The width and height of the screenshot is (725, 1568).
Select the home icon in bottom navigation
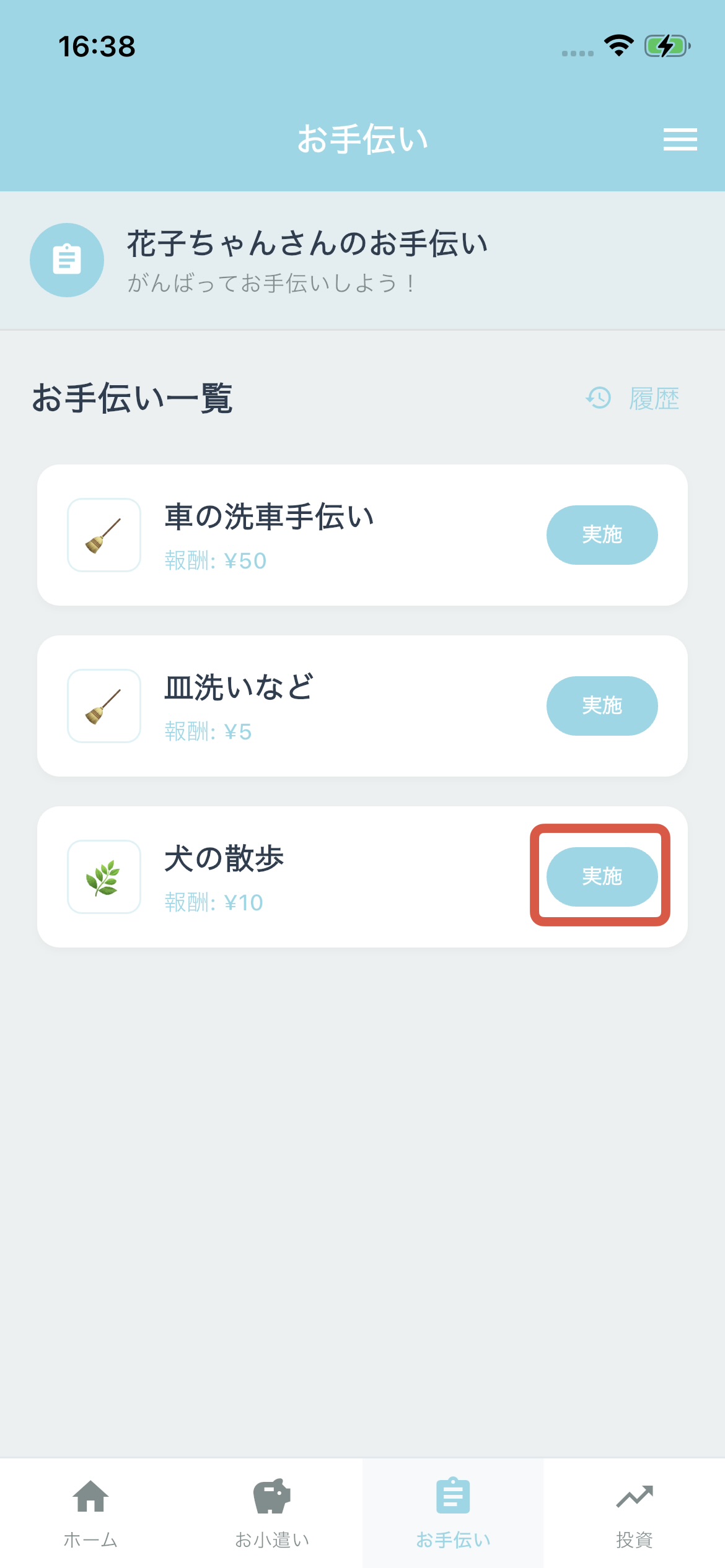click(90, 1493)
